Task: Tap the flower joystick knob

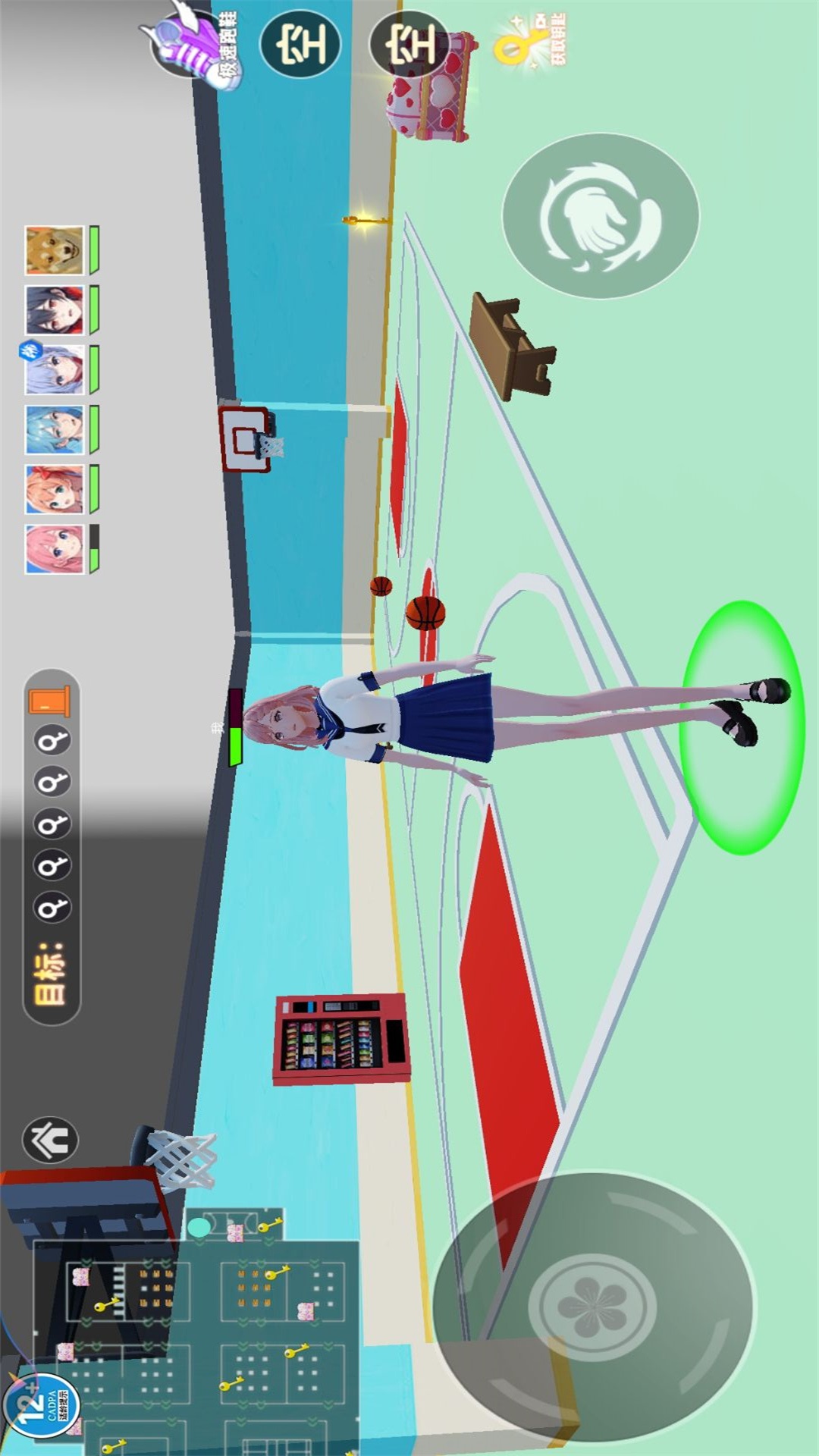Action: click(592, 1307)
